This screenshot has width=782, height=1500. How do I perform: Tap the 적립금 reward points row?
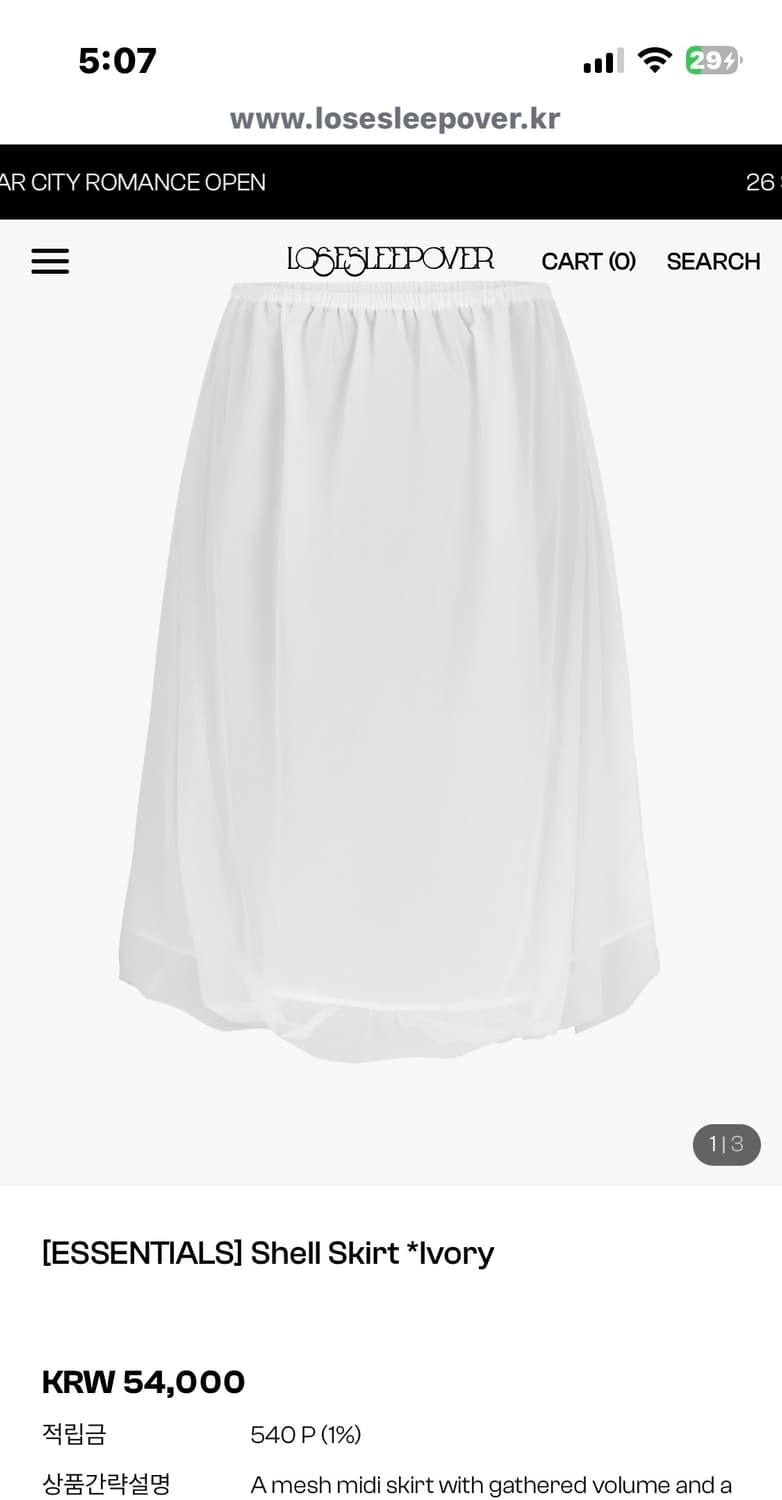76,1434
